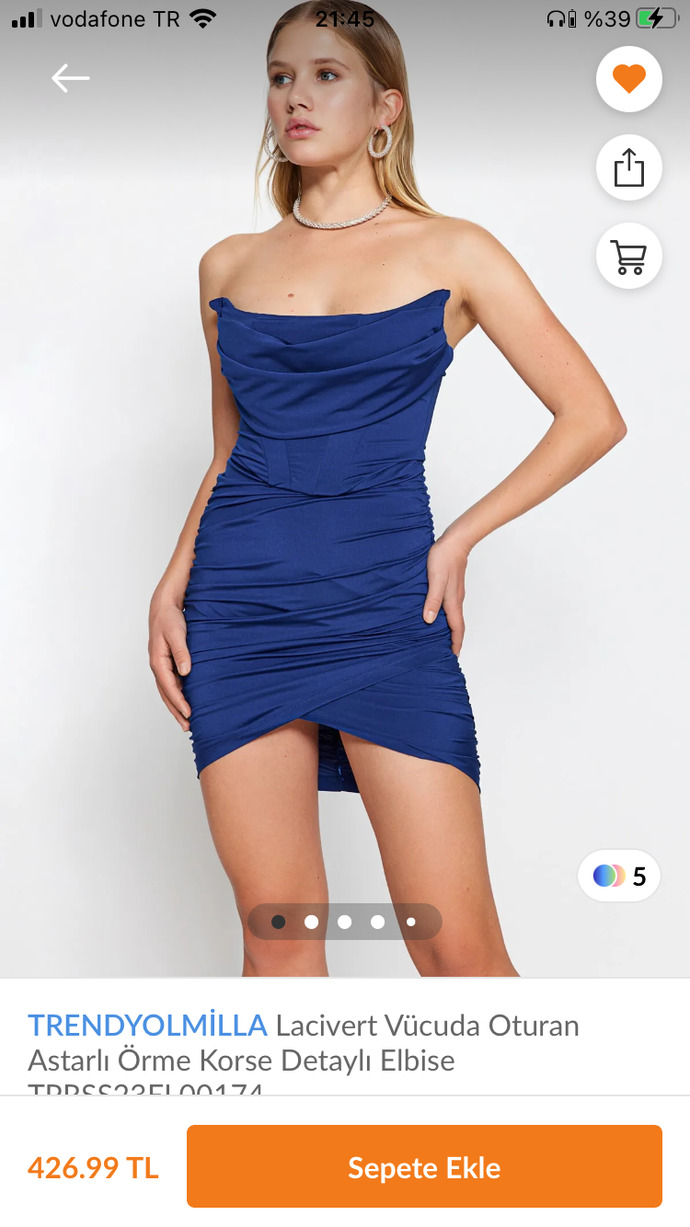Jump to the second image dot
Viewport: 690px width, 1227px height.
coord(311,922)
